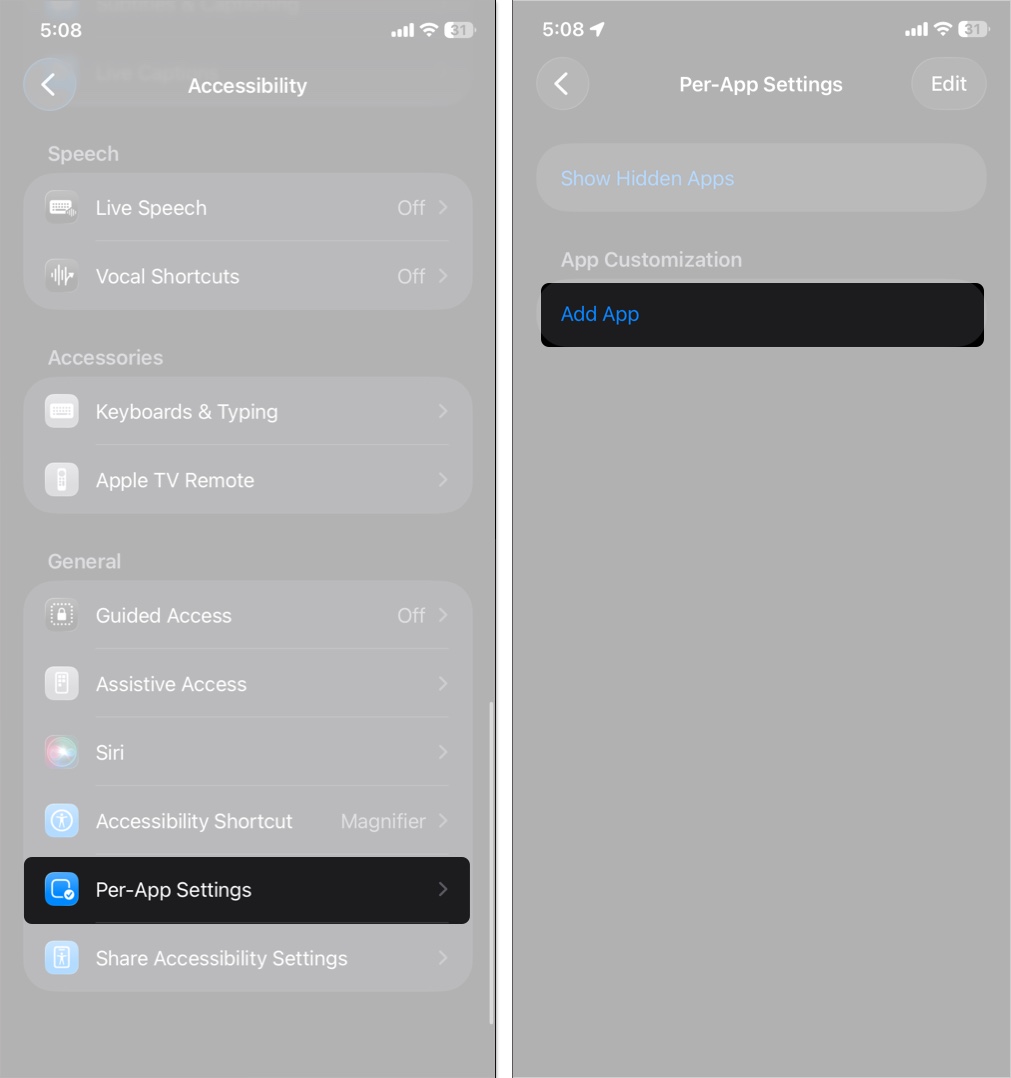Tap the back arrow on Accessibility screen
The width and height of the screenshot is (1011, 1078).
click(49, 84)
